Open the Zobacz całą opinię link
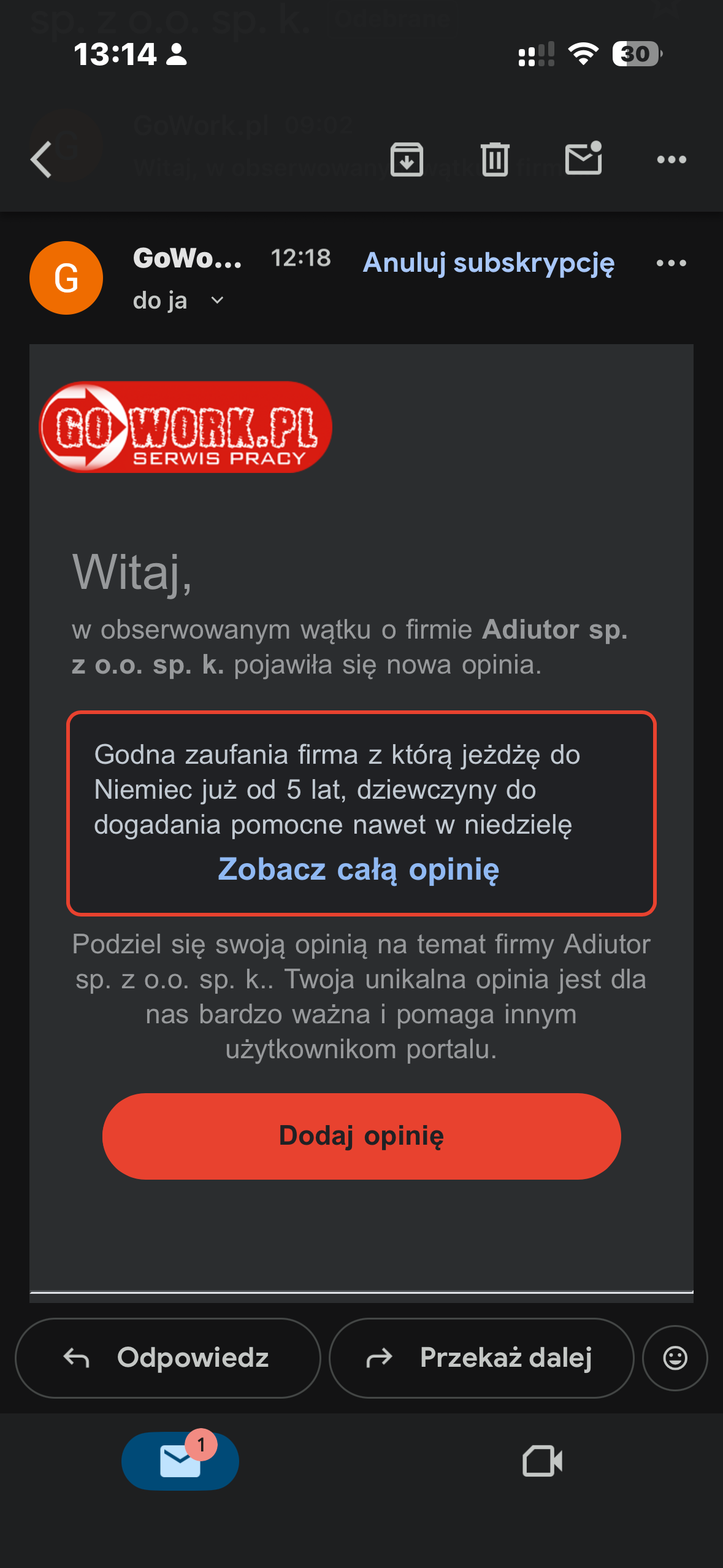 coord(359,869)
